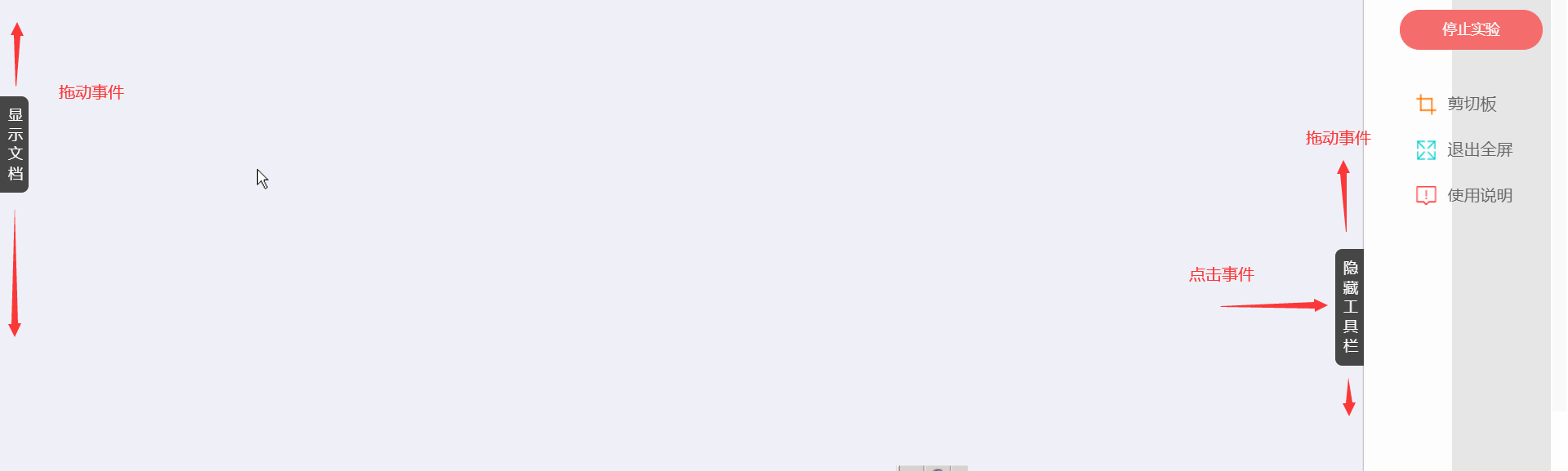This screenshot has height=471, width=1568.
Task: Tap 隐藏工具栏 to hide toolbar
Action: coord(1349,307)
